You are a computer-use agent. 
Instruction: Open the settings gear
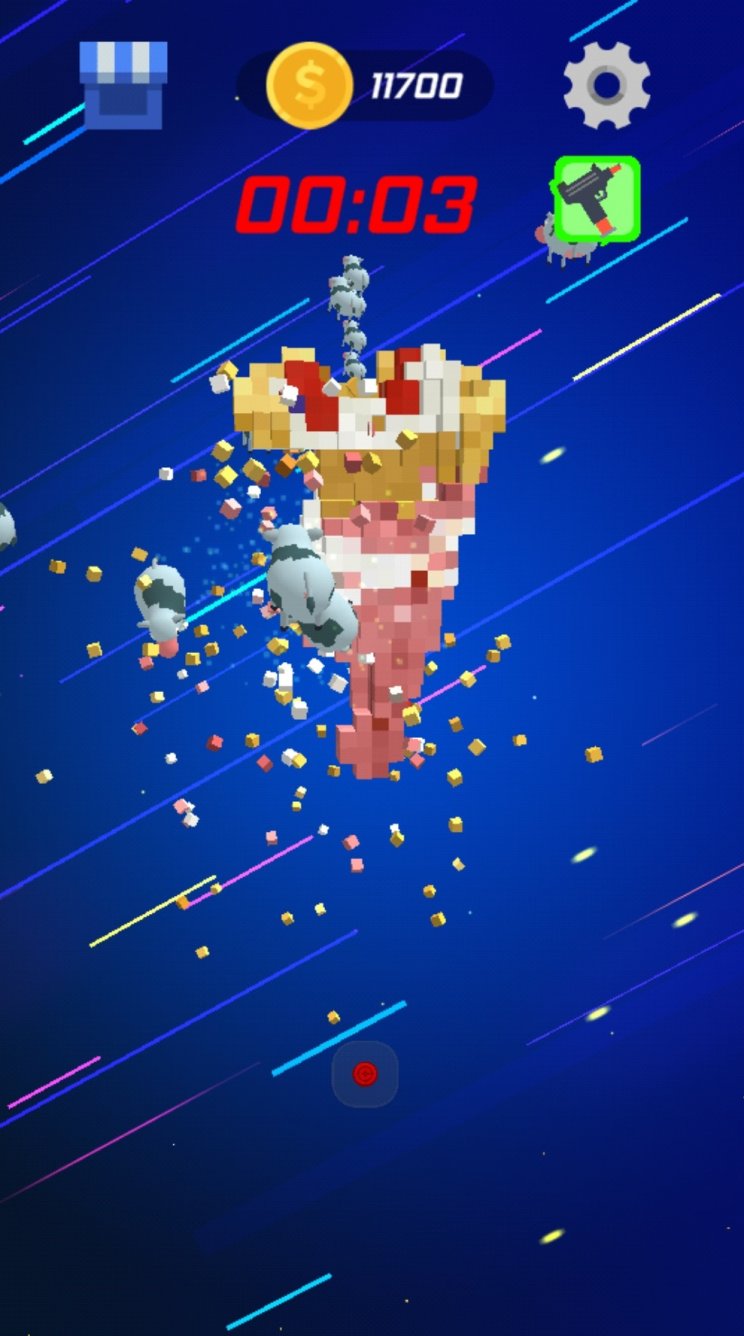(607, 85)
